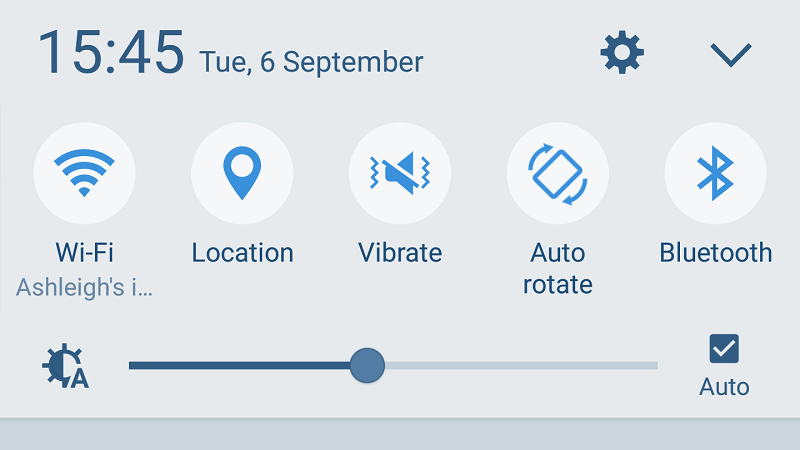800x450 pixels.
Task: Toggle the Location quick setting
Action: click(x=242, y=173)
